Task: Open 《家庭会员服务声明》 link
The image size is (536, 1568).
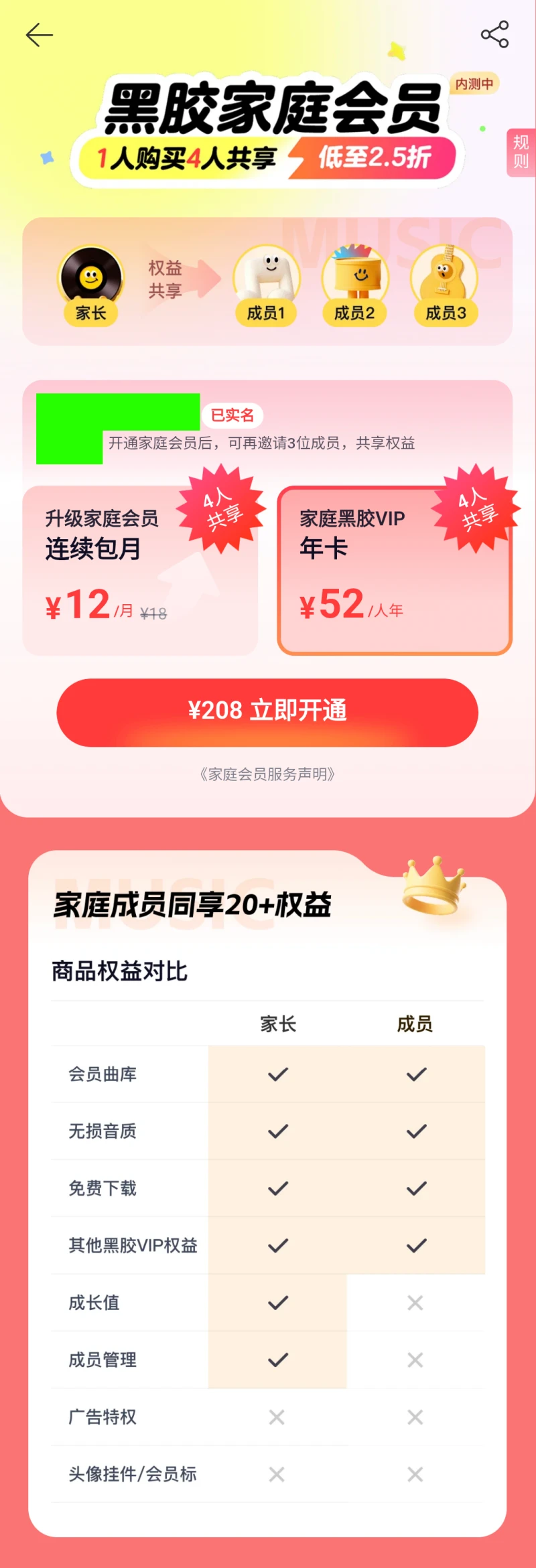Action: point(267,774)
